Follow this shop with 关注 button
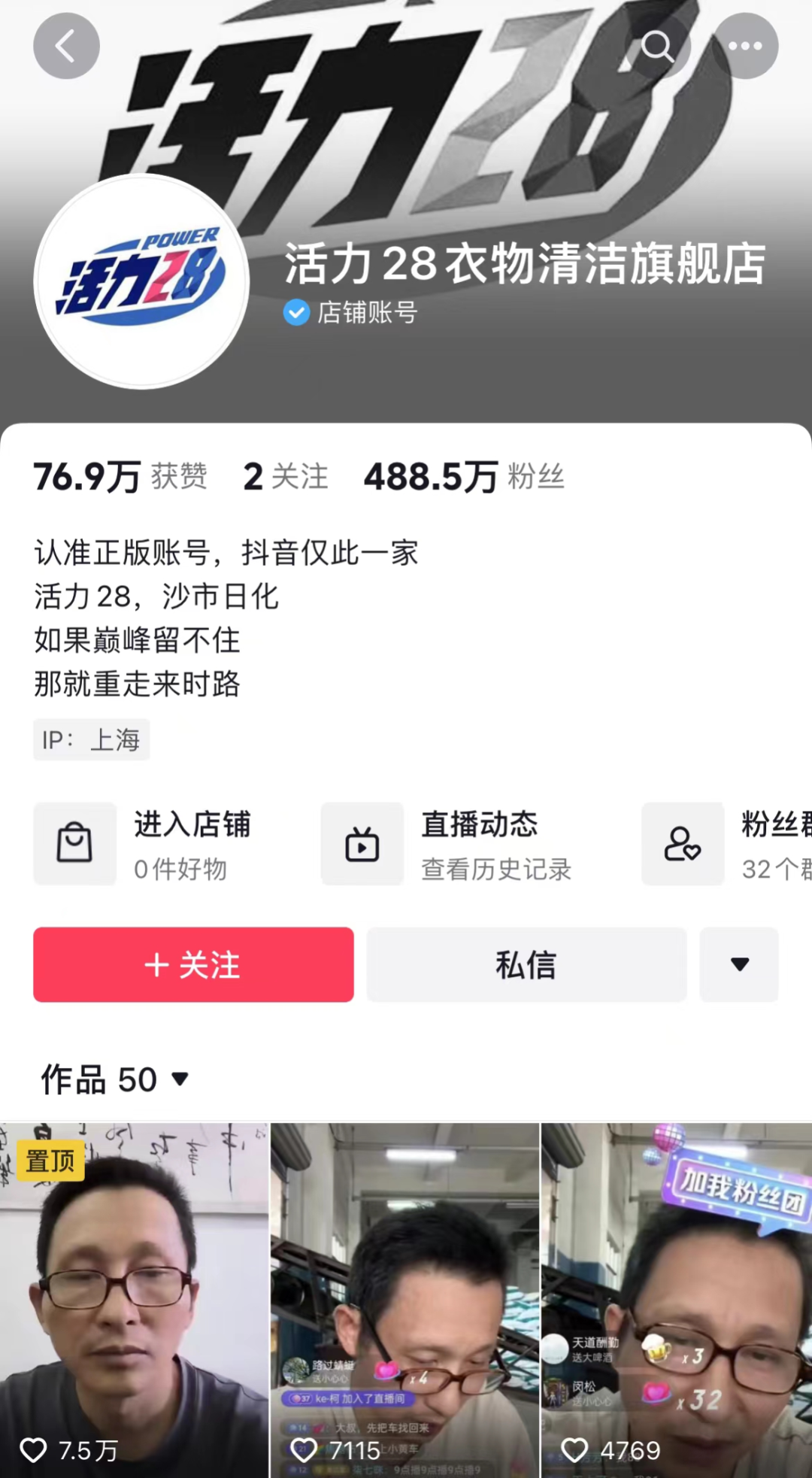 [x=193, y=964]
